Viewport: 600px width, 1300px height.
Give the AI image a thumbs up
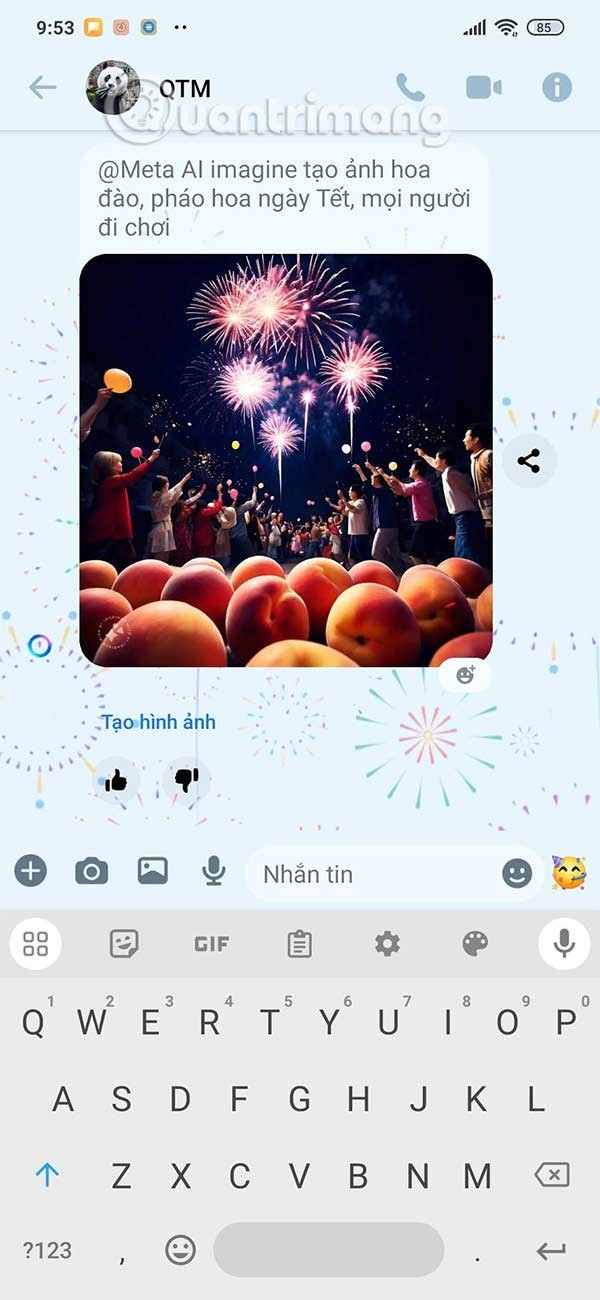(116, 780)
